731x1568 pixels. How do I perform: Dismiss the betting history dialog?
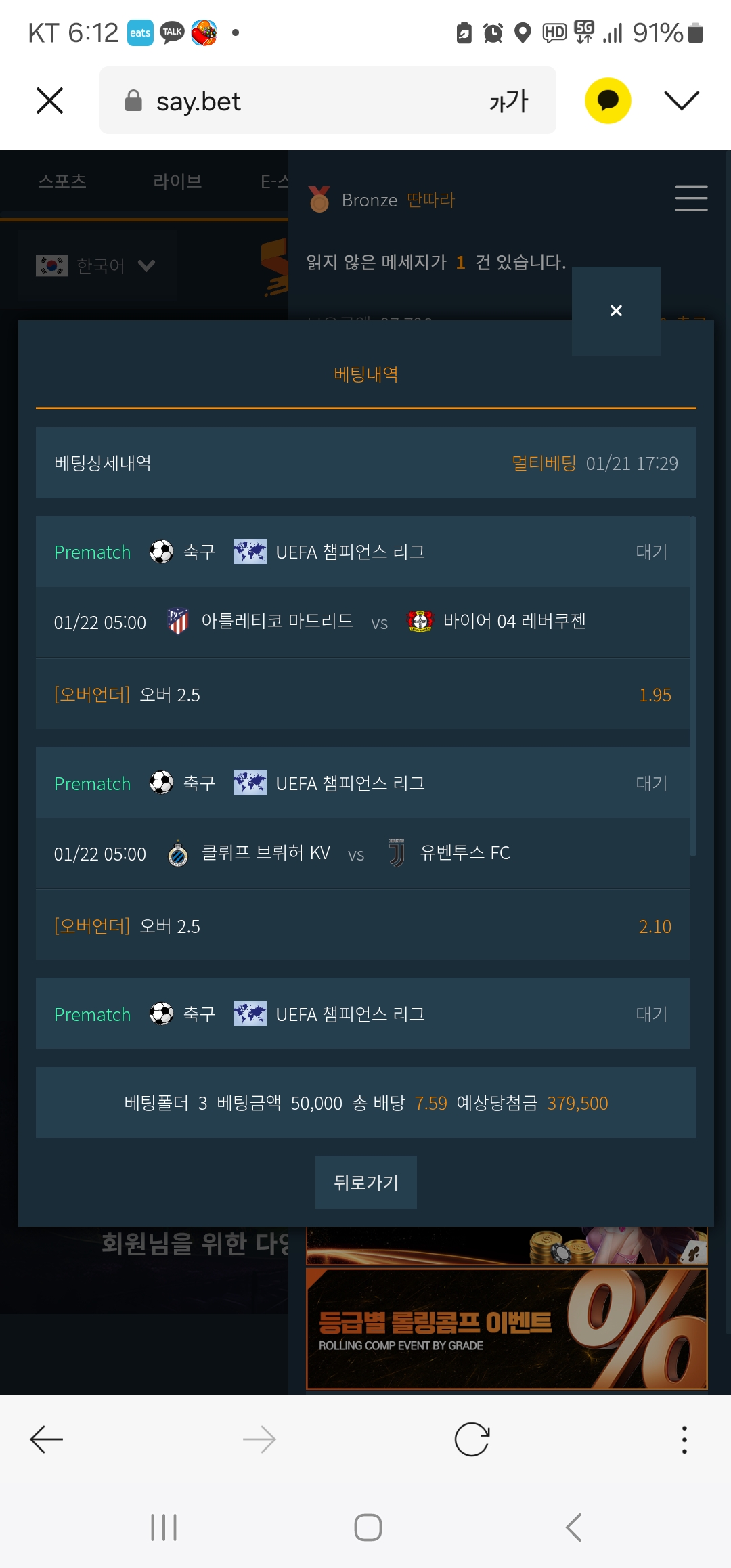[x=616, y=311]
